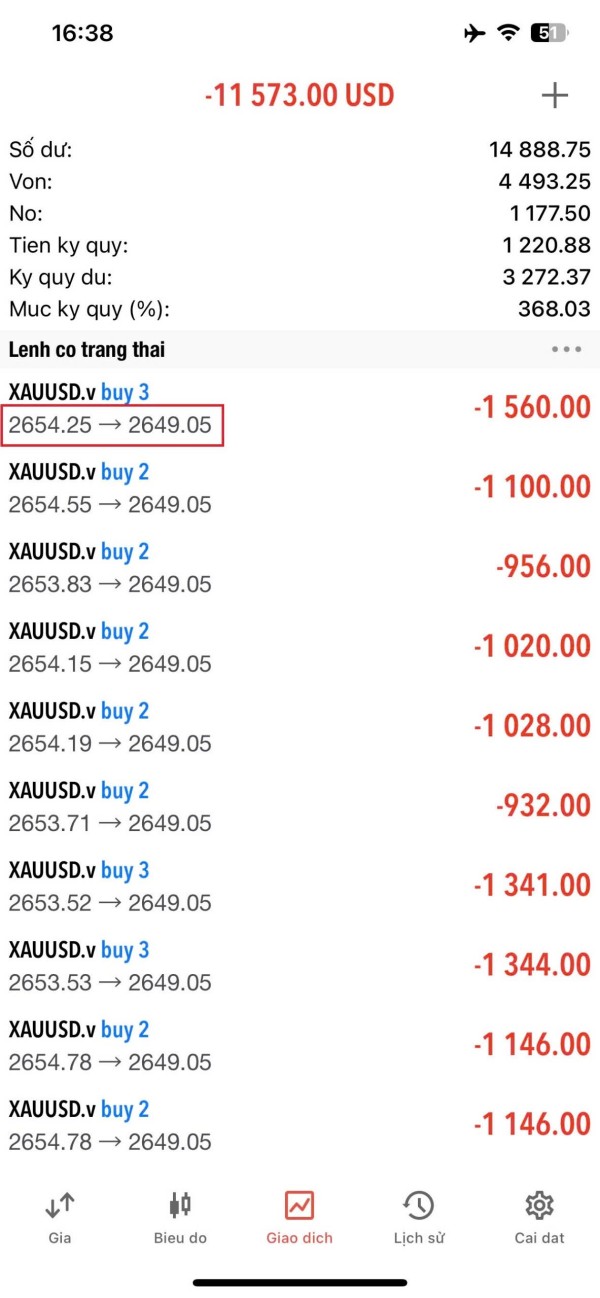Open the Cai dat settings tab

tap(540, 1218)
